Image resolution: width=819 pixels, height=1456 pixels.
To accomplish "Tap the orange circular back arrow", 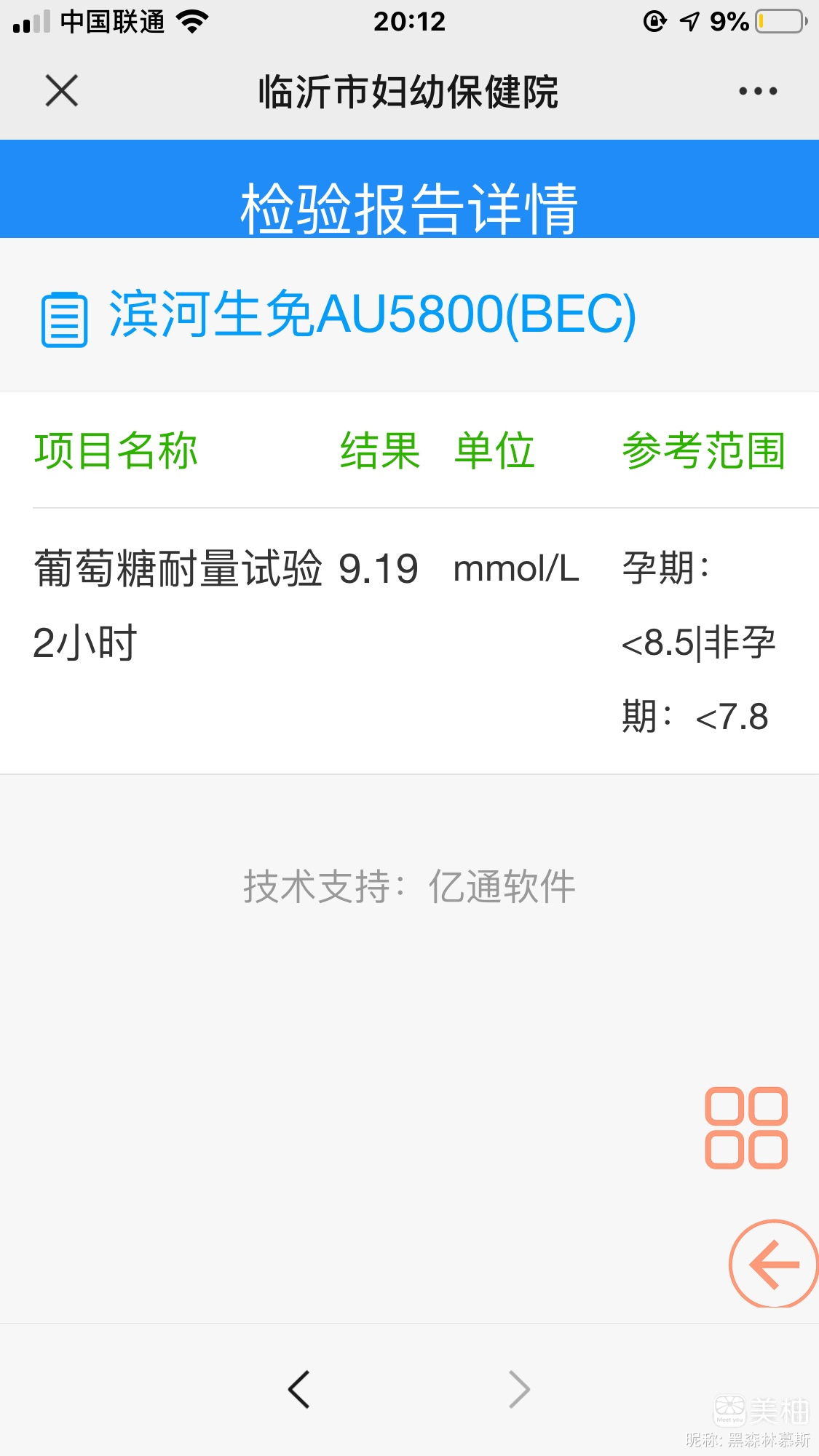I will pyautogui.click(x=774, y=1264).
